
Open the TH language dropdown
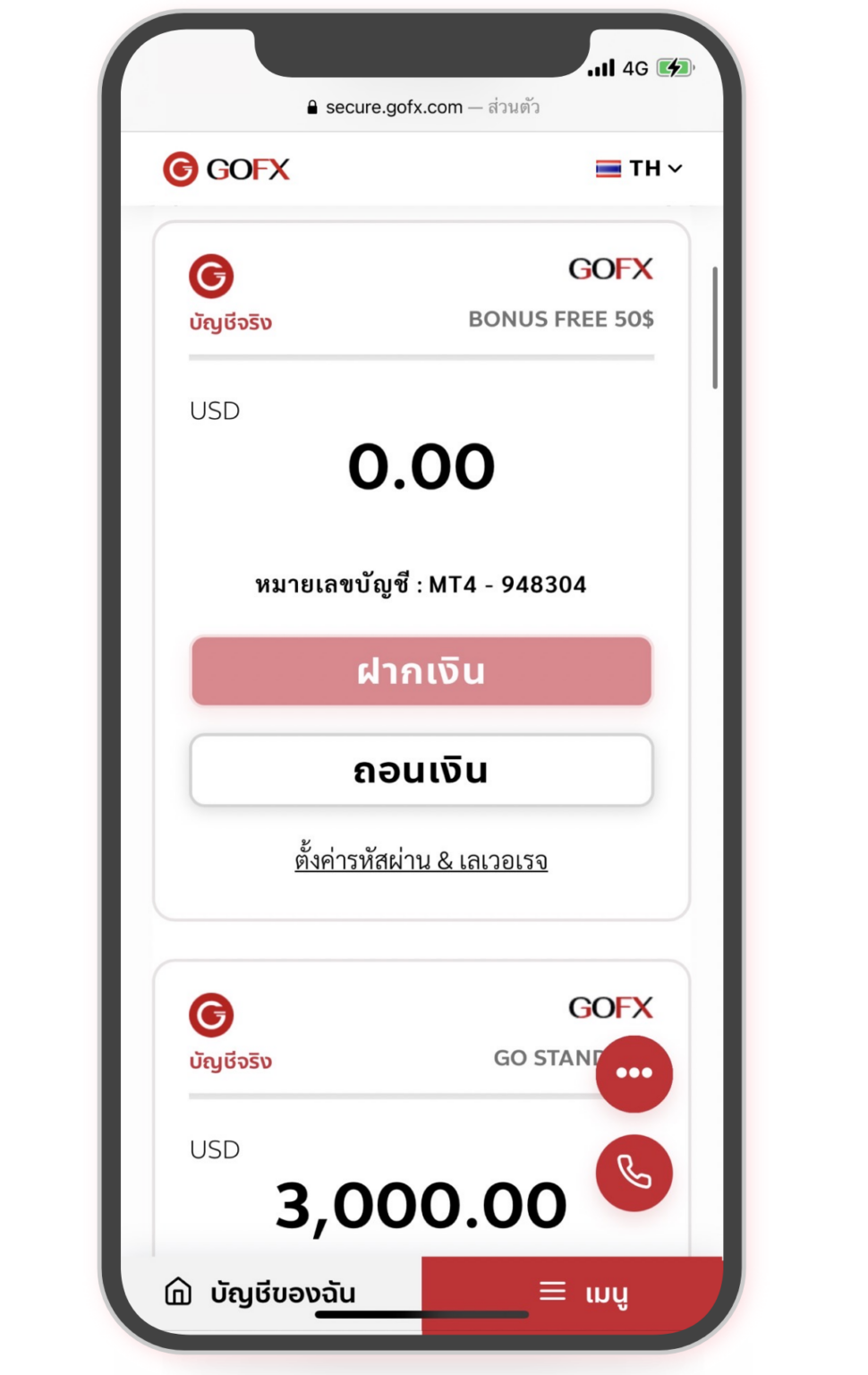click(639, 168)
